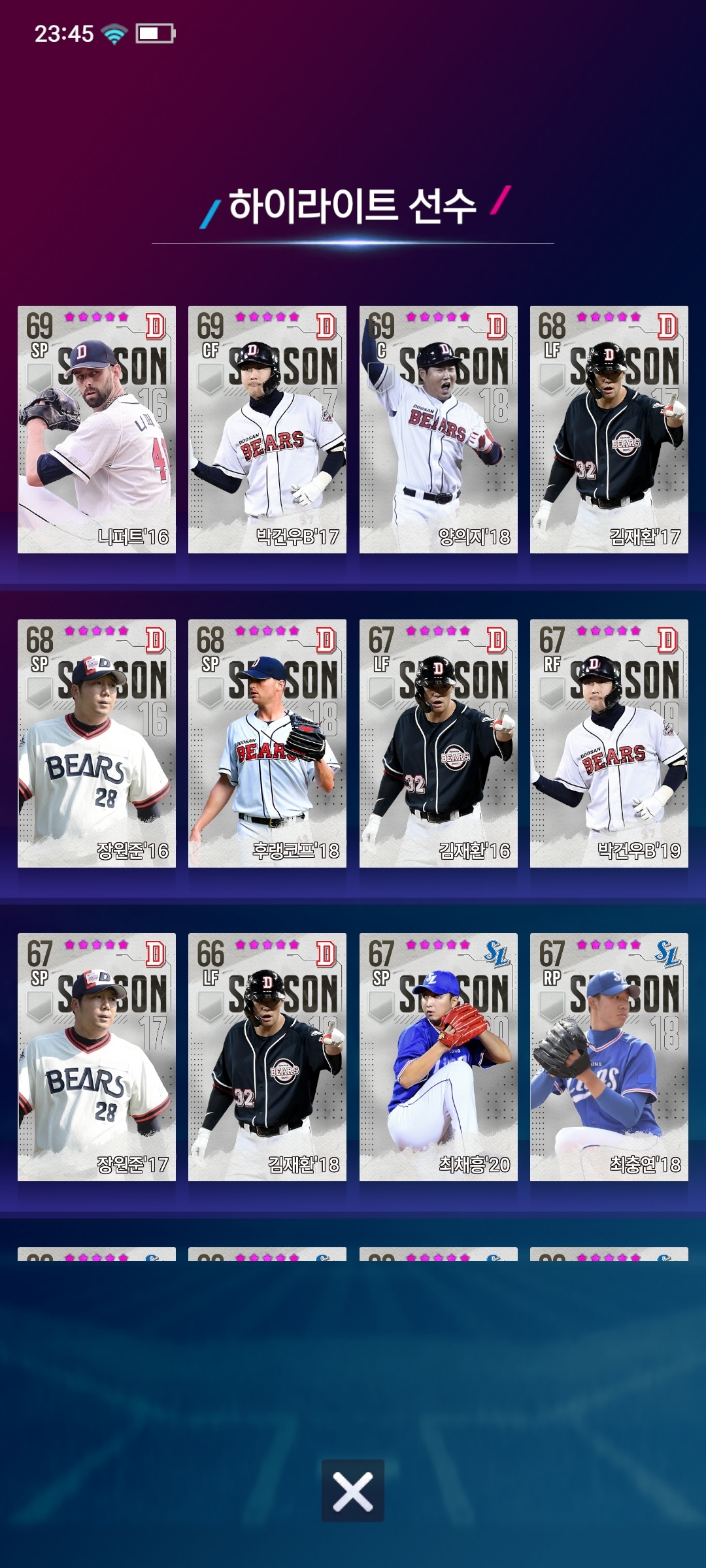The height and width of the screenshot is (1568, 706).
Task: Tap the 장원준'16 pitcher card
Action: coord(97,743)
